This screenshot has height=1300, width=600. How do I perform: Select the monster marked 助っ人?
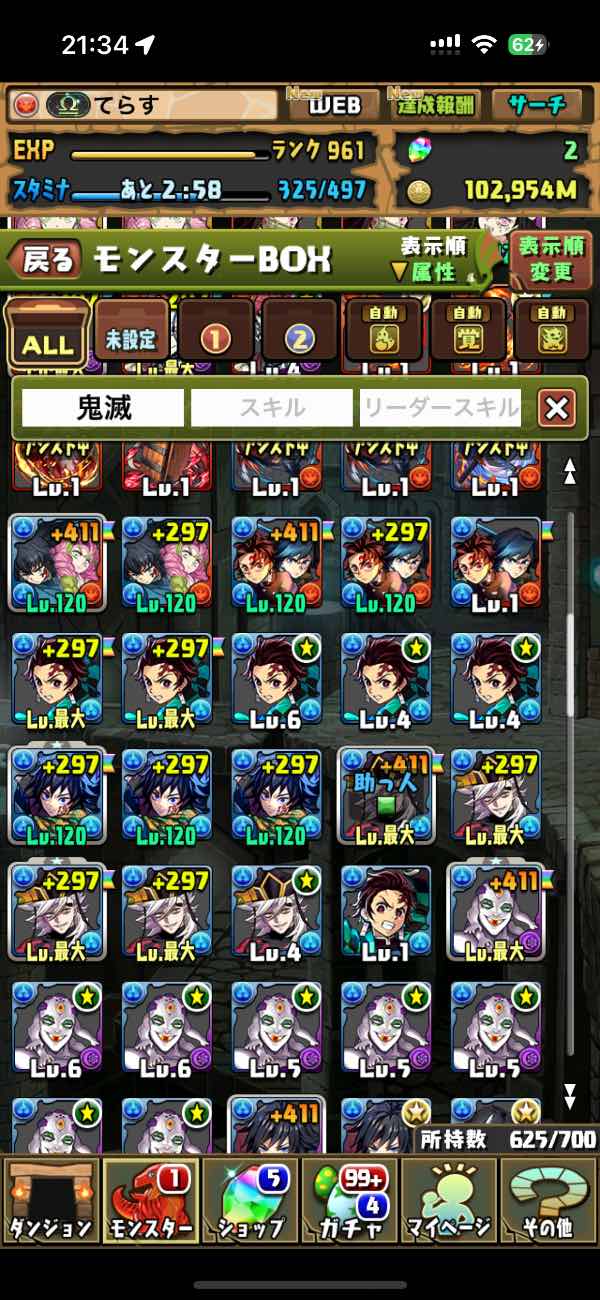[x=384, y=795]
